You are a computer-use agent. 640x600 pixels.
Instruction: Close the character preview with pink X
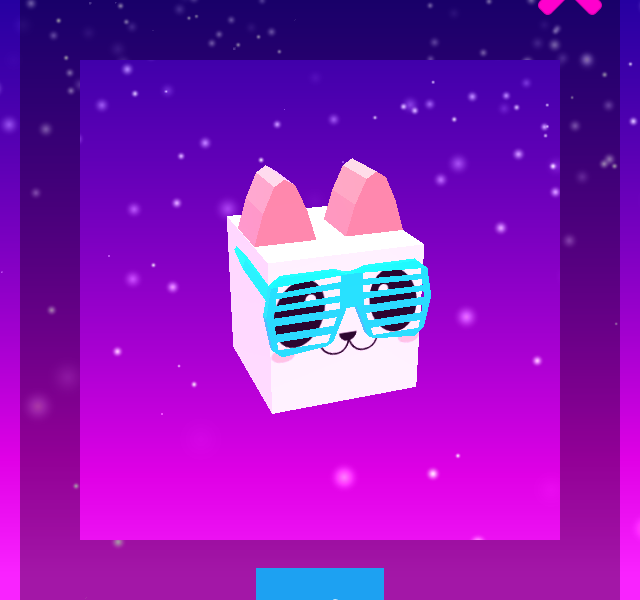coord(570,4)
